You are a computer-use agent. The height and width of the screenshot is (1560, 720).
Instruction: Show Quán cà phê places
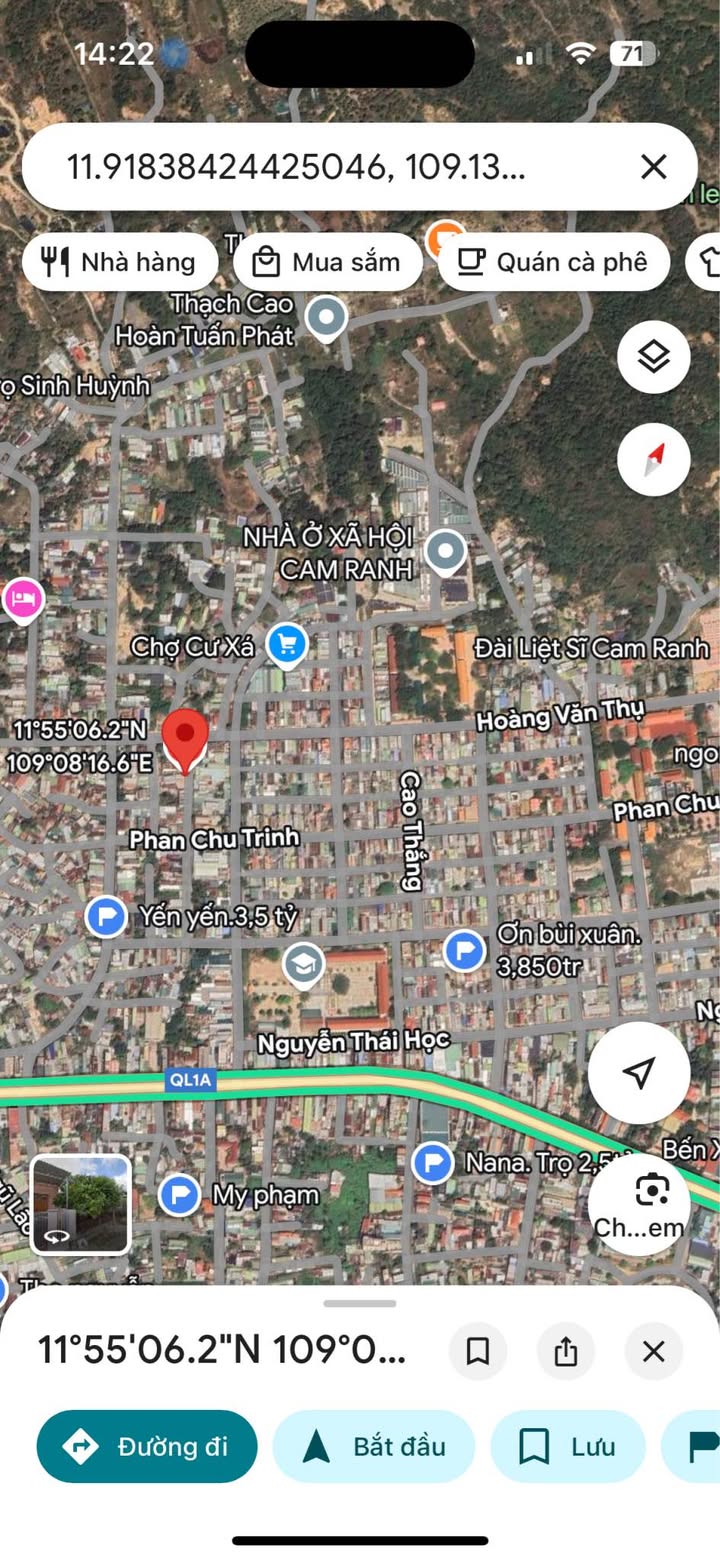click(x=553, y=262)
